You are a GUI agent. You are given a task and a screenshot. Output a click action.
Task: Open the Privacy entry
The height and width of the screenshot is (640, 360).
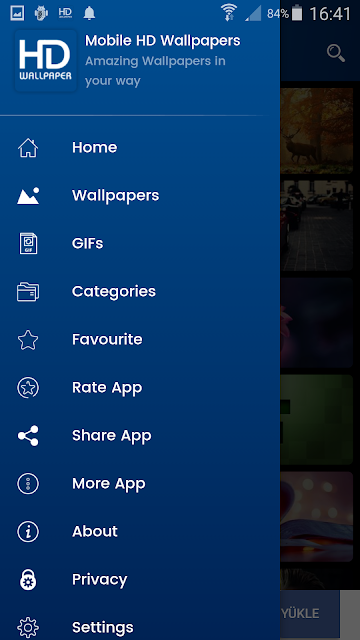click(x=140, y=579)
